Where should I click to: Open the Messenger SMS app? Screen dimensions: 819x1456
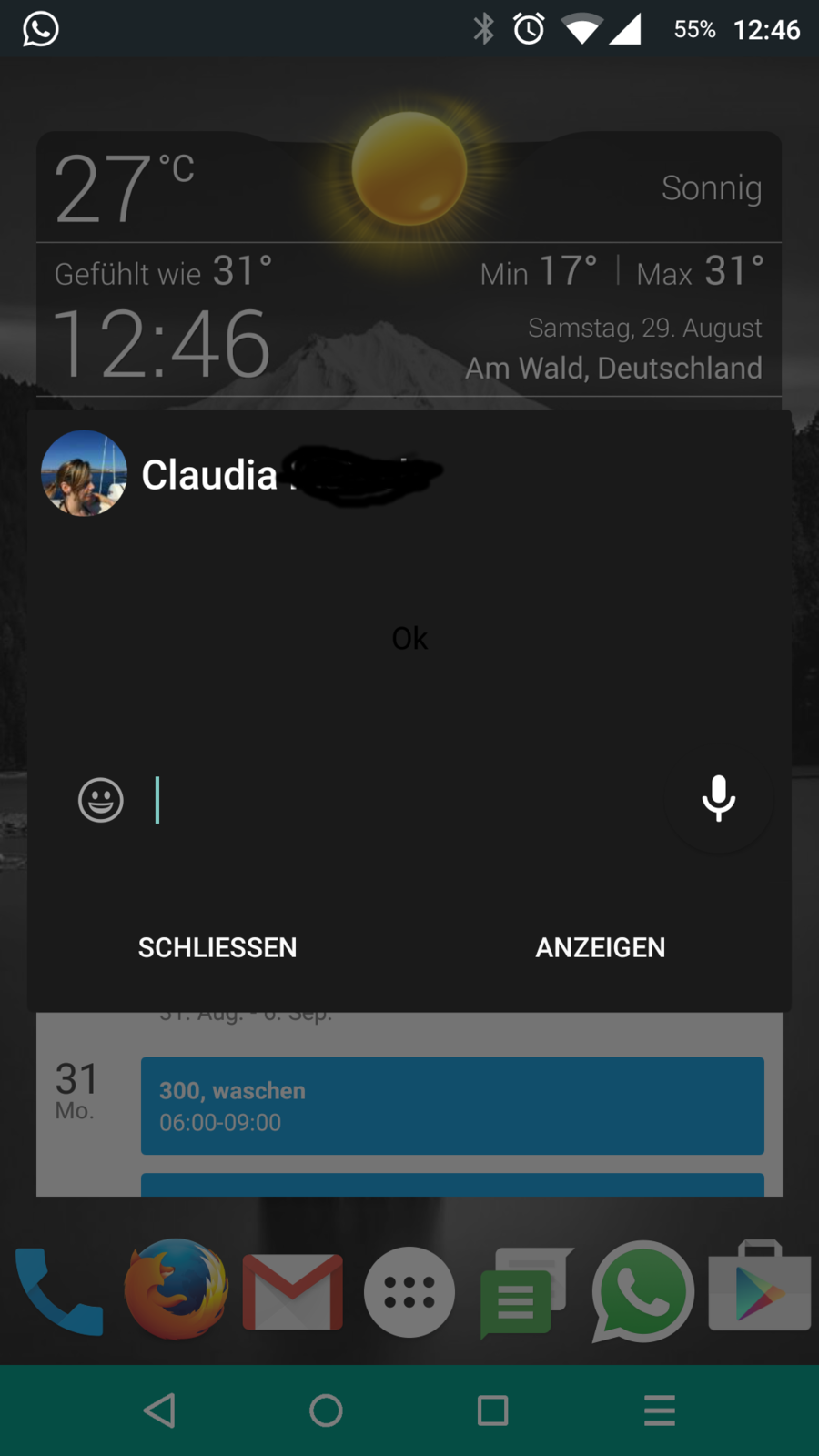click(525, 1291)
